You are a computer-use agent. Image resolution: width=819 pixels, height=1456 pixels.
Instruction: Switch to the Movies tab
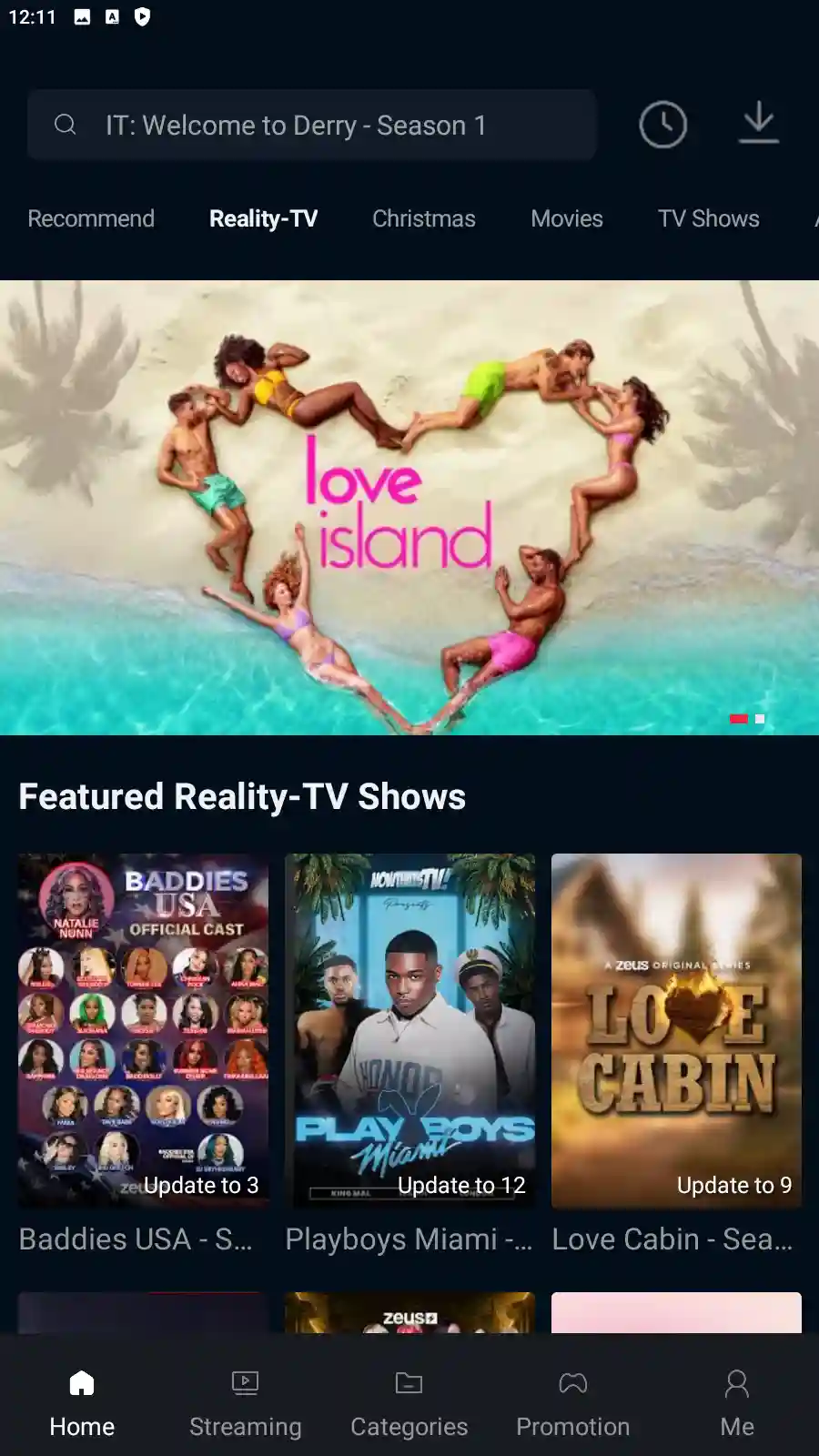point(566,218)
